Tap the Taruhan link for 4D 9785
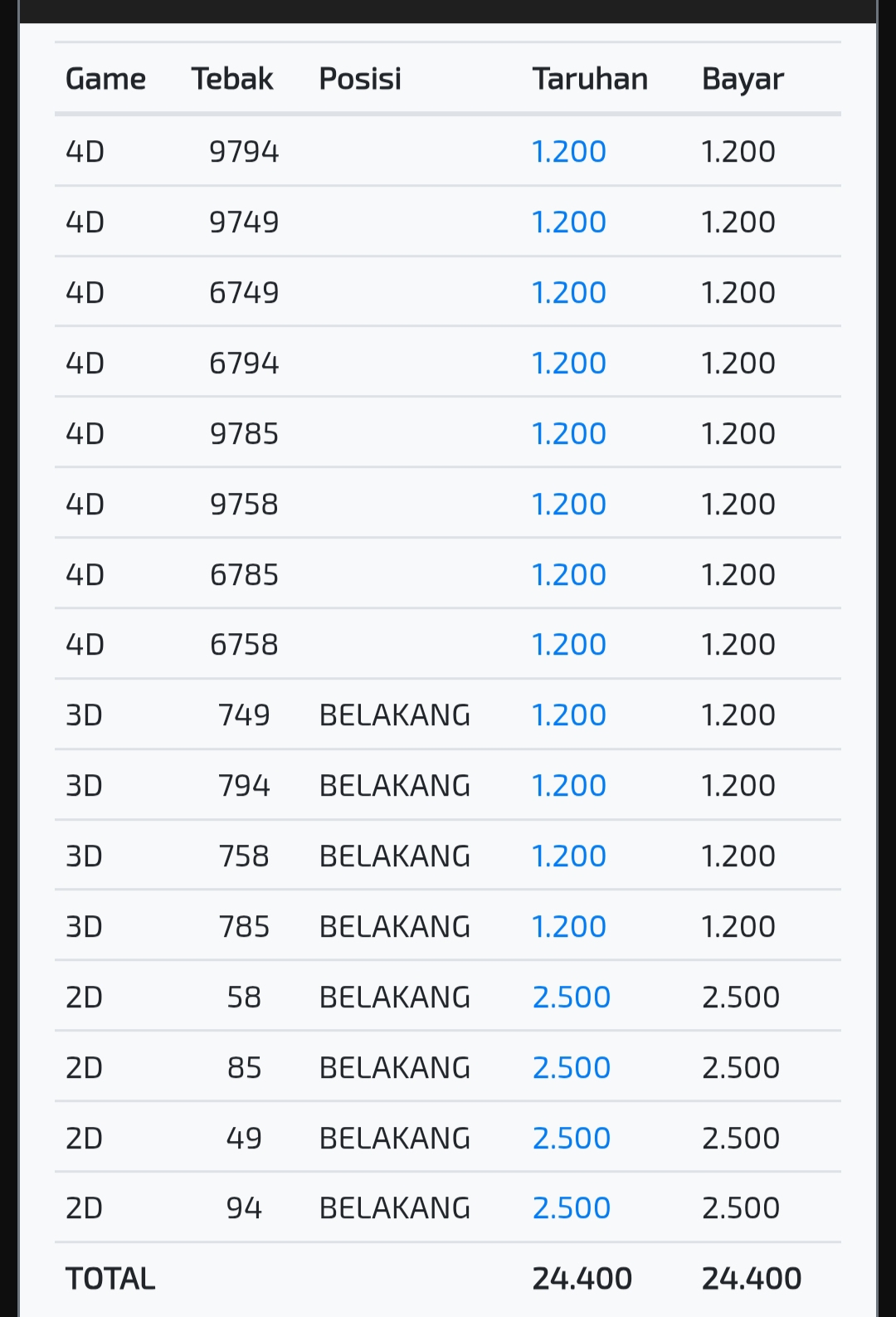The height and width of the screenshot is (1317, 896). [x=569, y=434]
